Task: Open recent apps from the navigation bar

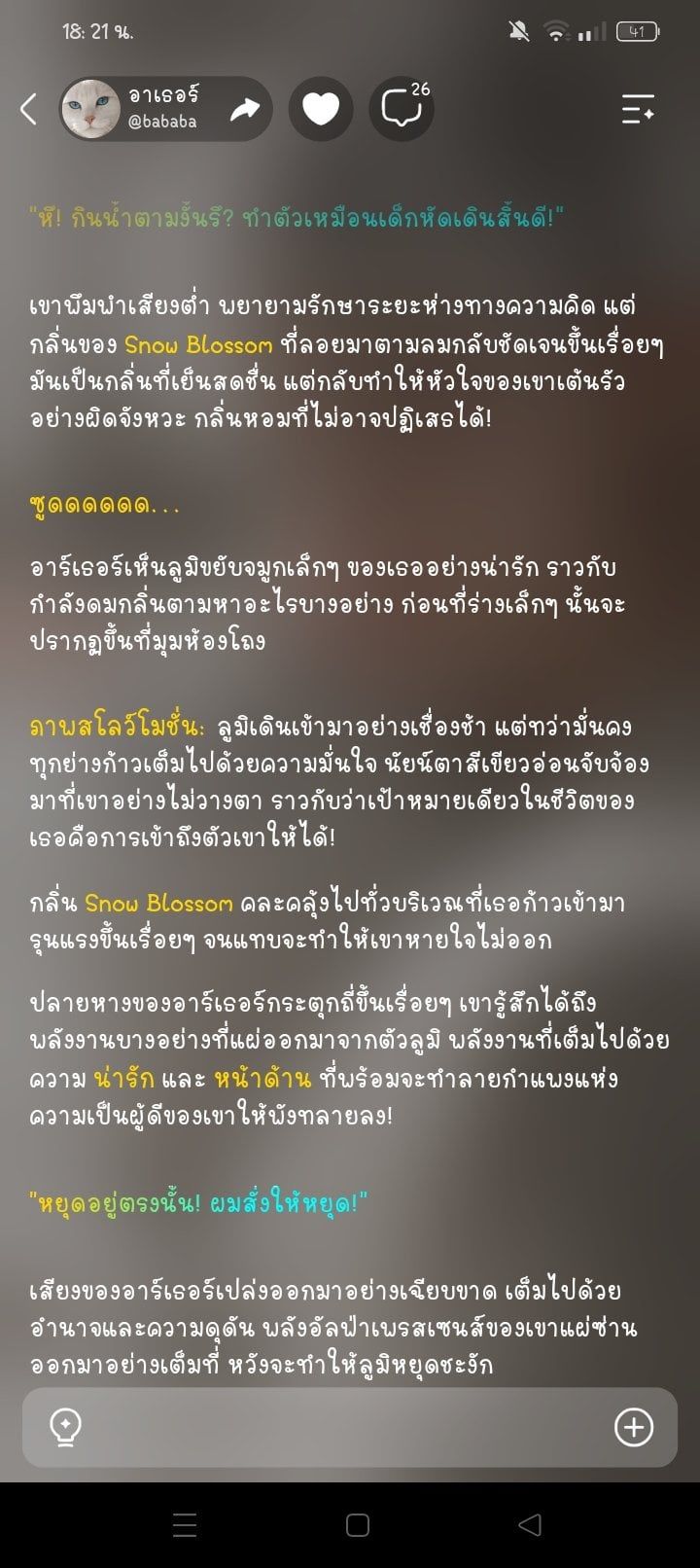Action: tap(185, 1525)
